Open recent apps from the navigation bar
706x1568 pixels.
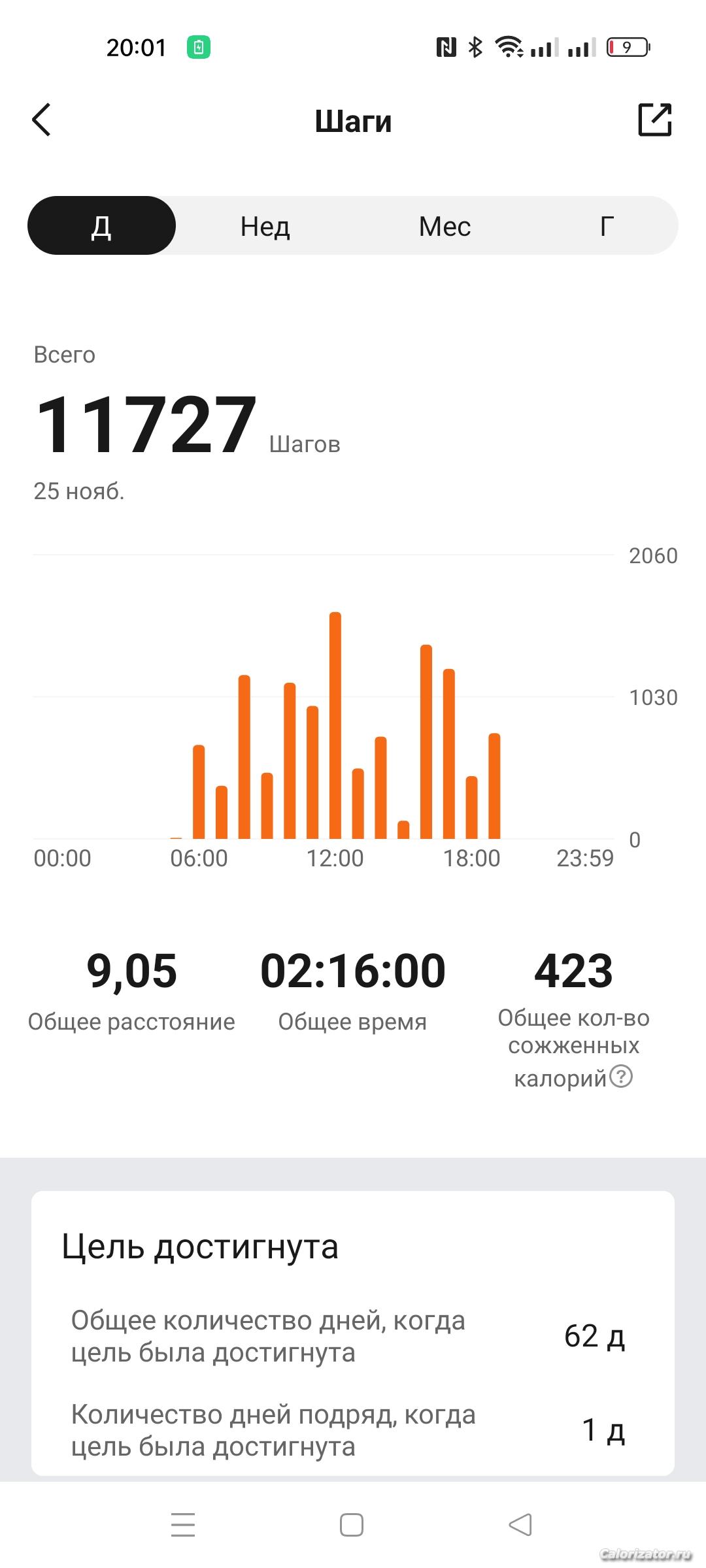click(183, 1526)
